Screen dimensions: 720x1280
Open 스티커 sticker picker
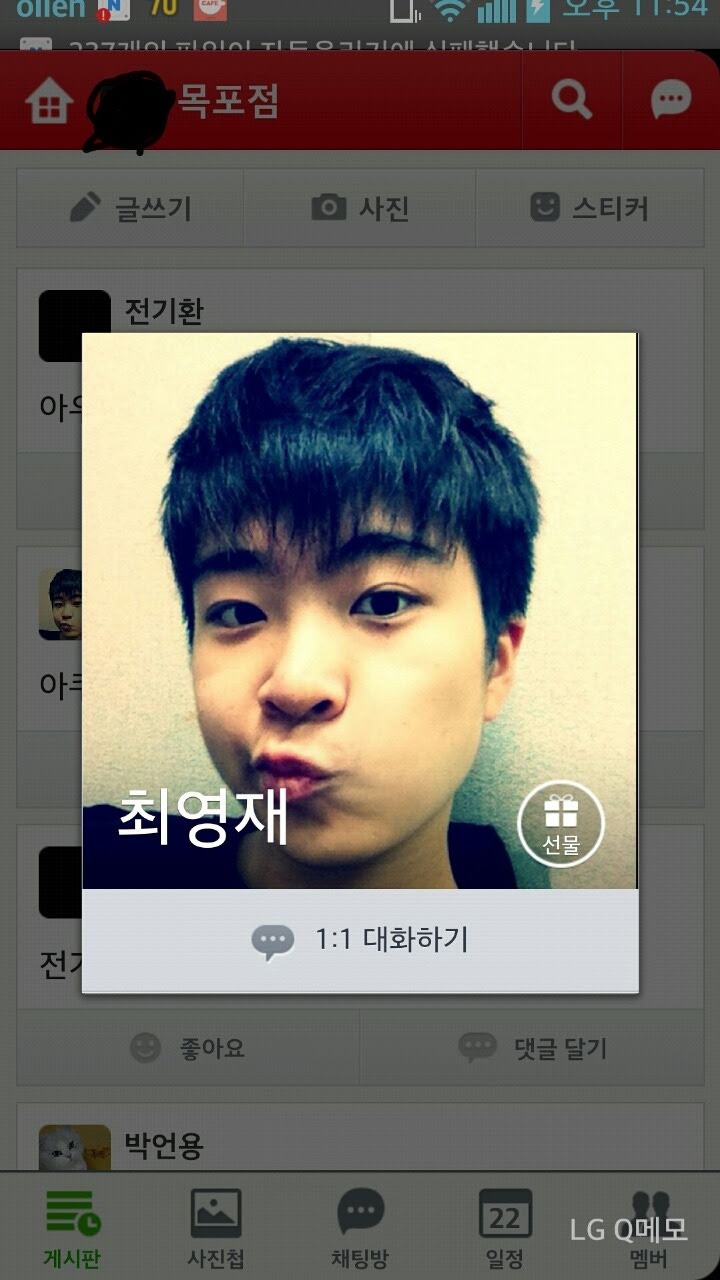coord(590,208)
